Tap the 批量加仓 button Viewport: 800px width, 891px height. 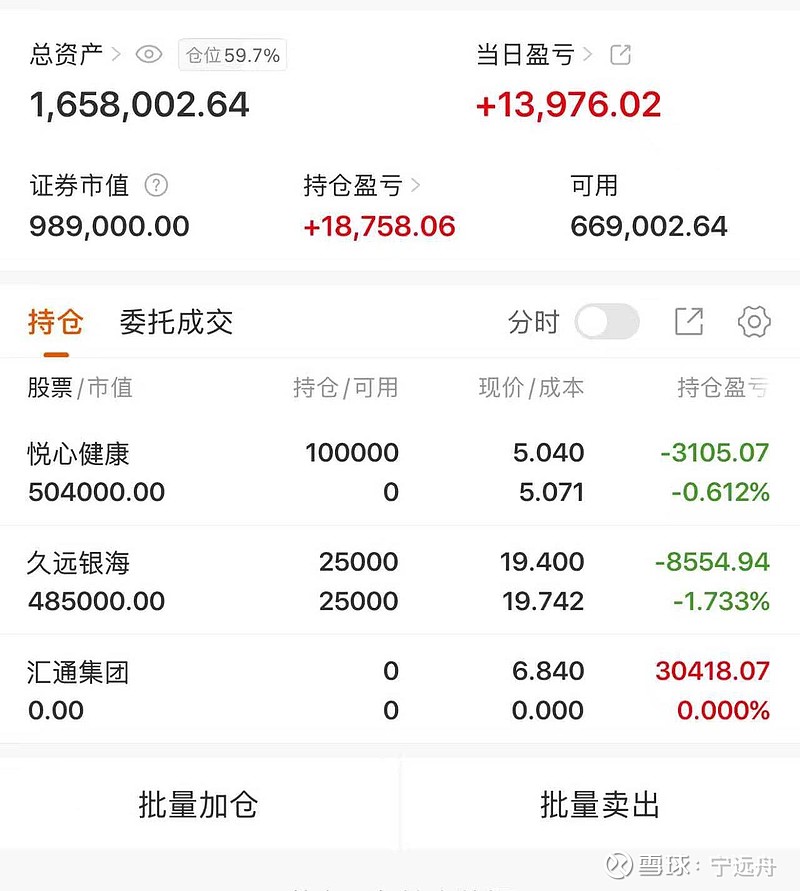(x=198, y=805)
